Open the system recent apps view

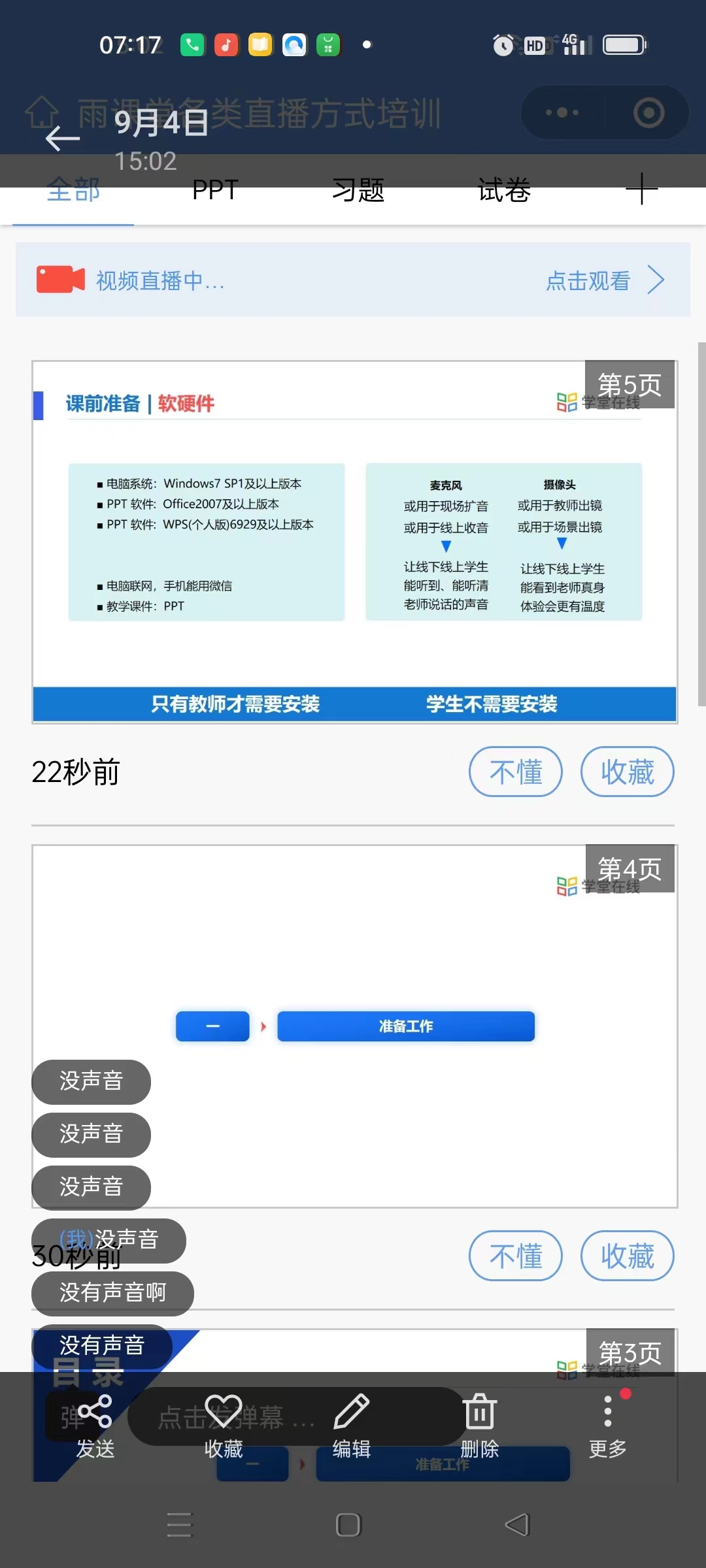[x=180, y=1525]
